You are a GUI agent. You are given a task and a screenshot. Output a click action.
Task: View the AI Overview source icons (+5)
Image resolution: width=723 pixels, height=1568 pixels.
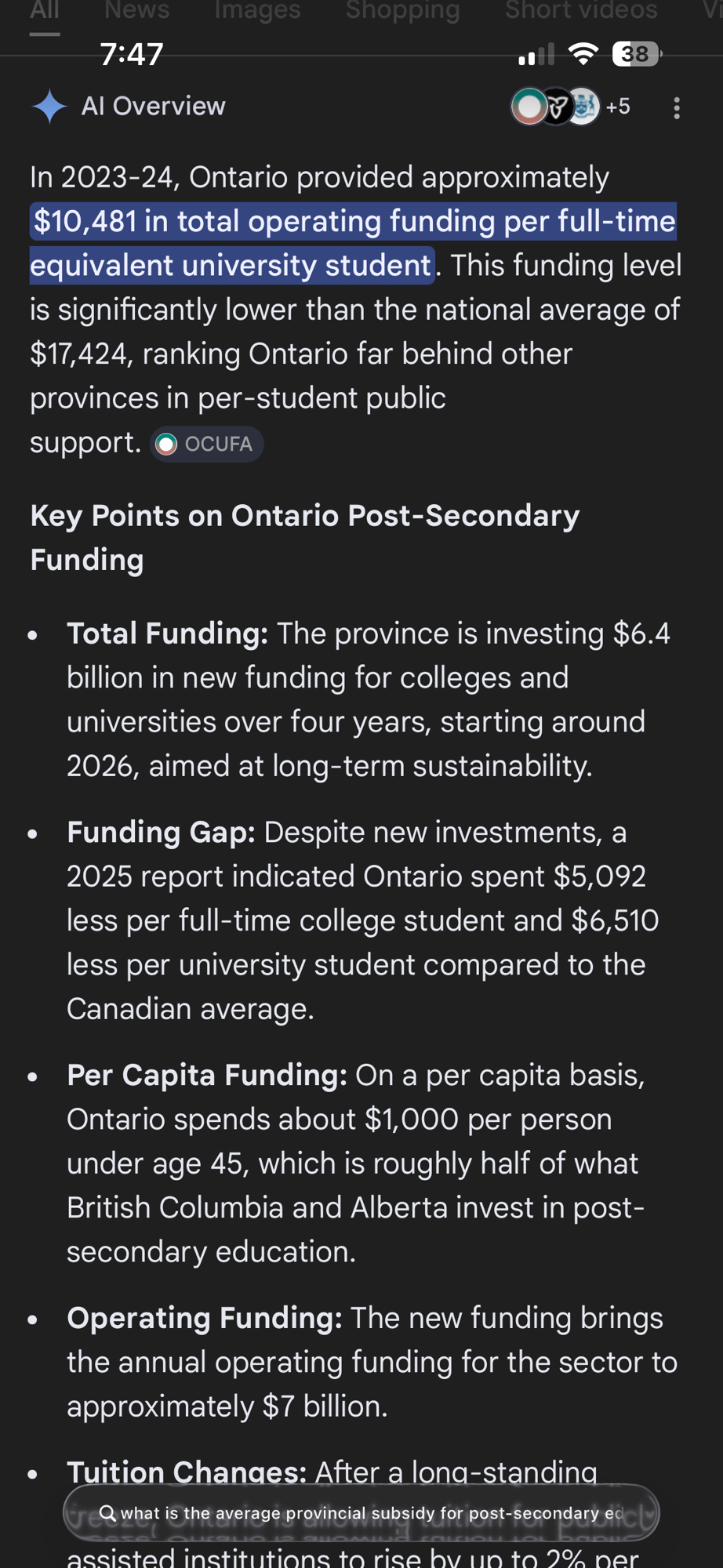571,107
